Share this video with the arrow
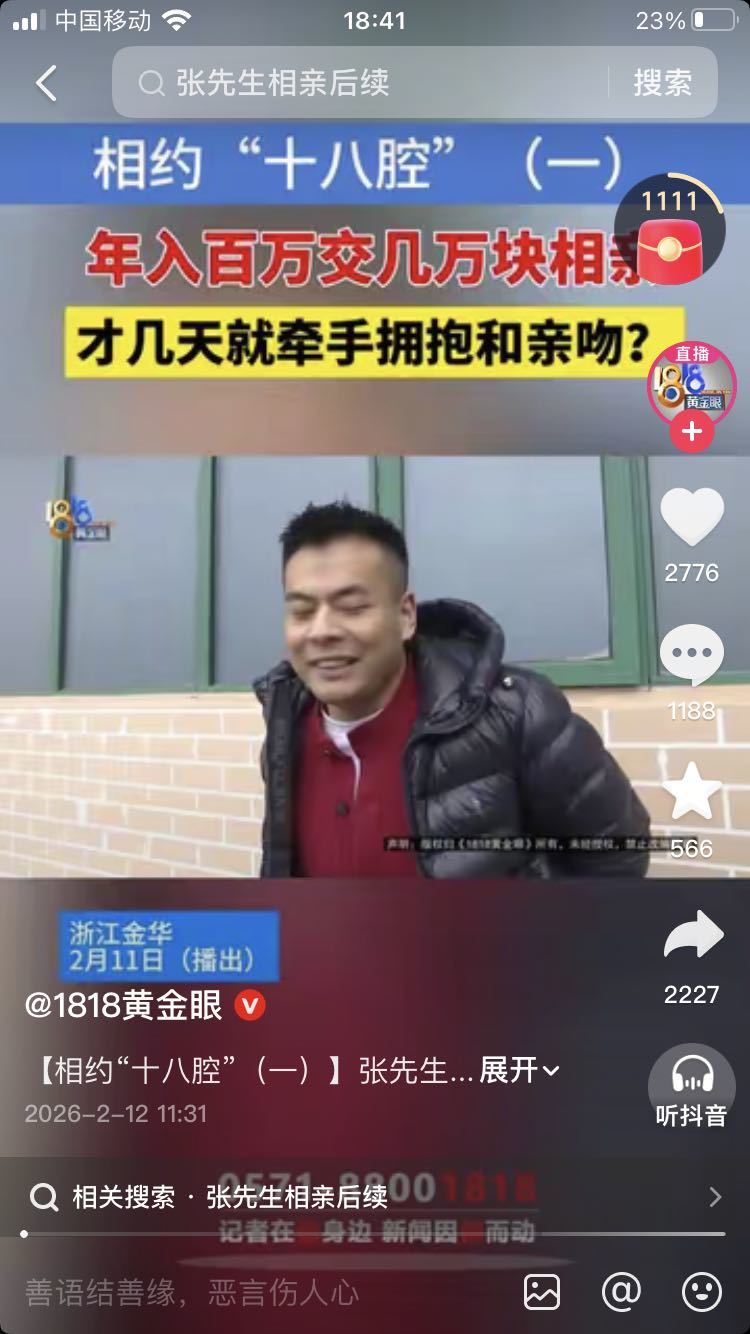Viewport: 750px width, 1334px height. 691,937
